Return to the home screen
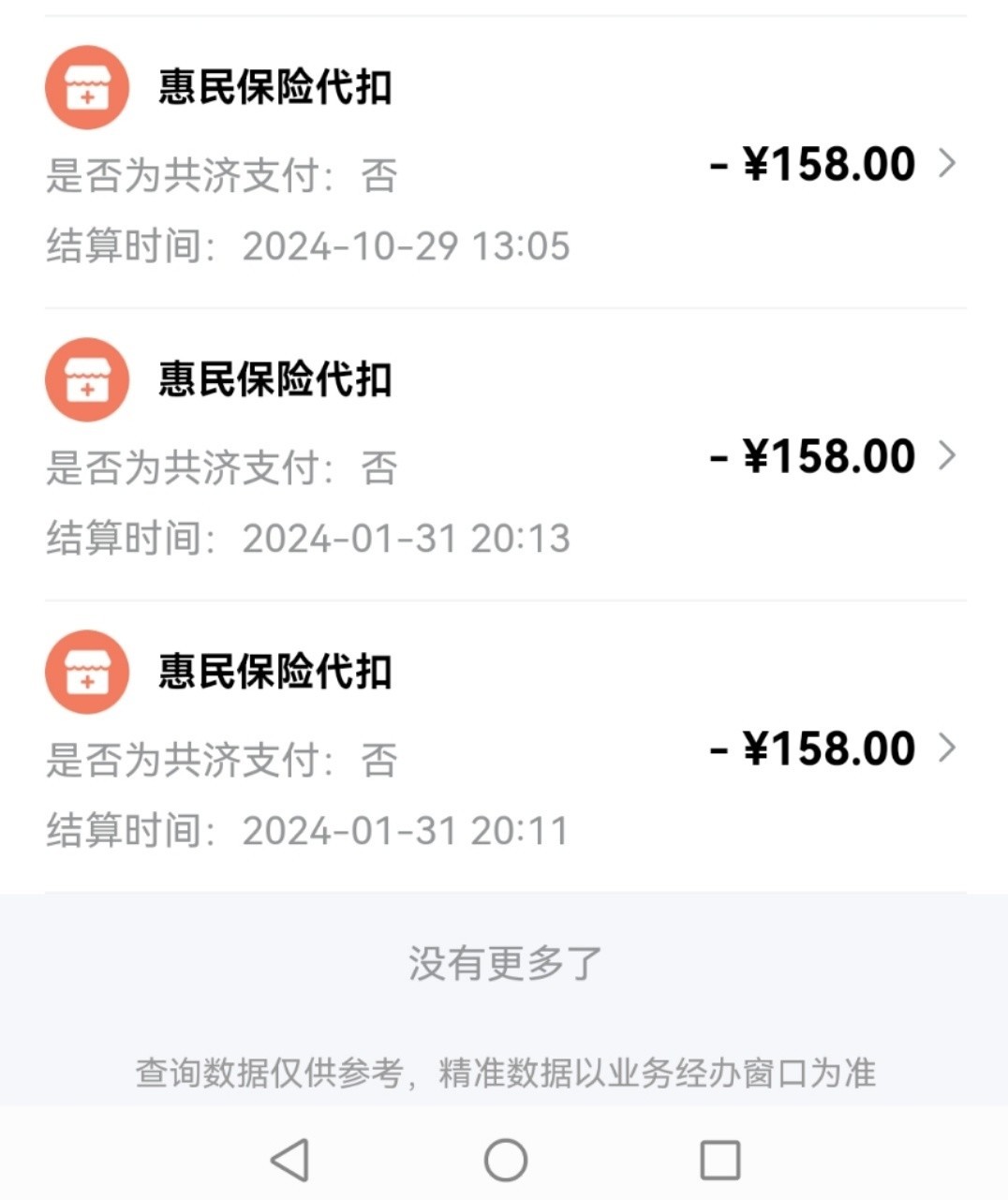The height and width of the screenshot is (1200, 1008). [505, 1161]
